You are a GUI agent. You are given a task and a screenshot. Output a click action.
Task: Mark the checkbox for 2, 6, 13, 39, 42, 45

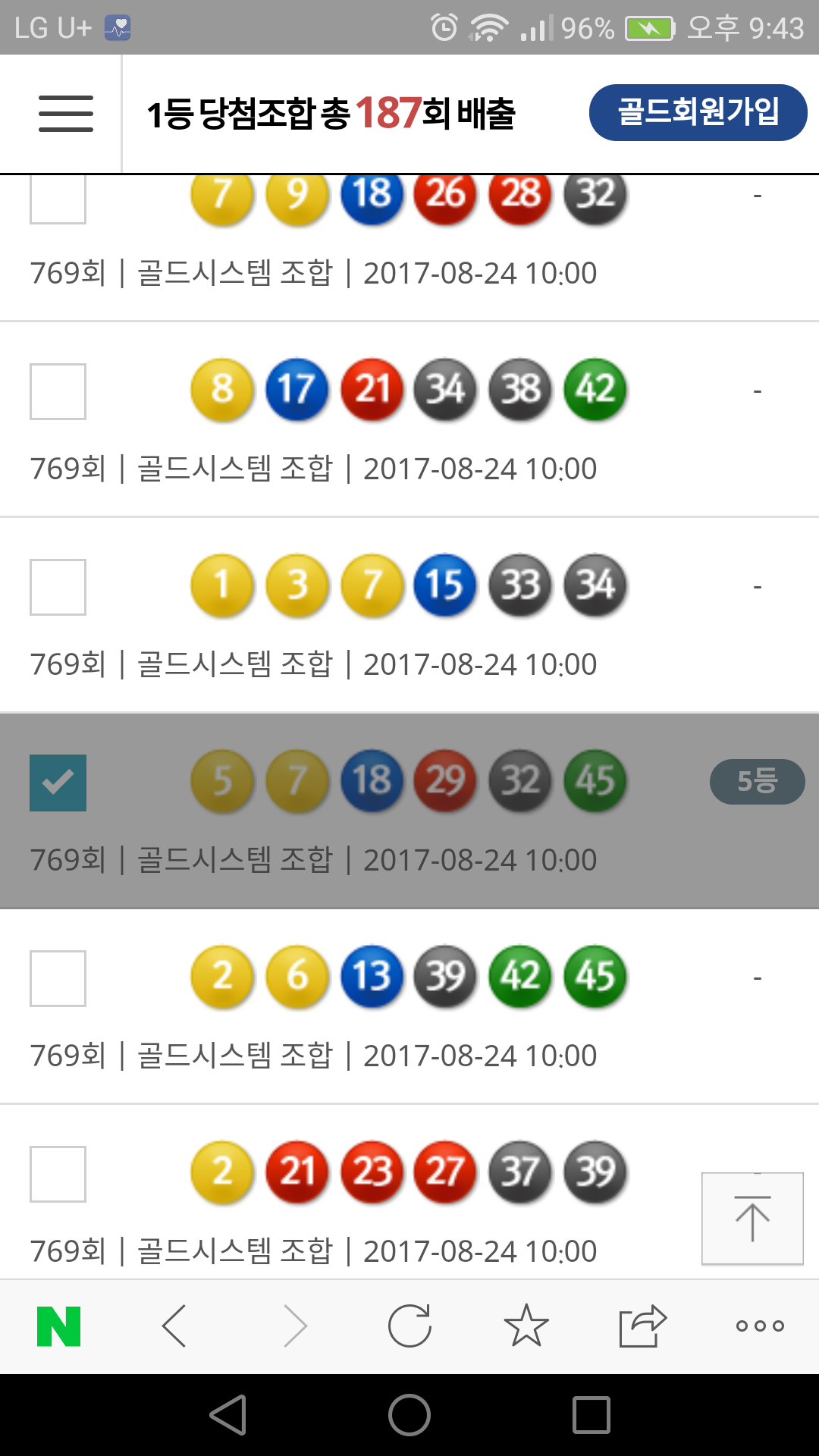(58, 978)
